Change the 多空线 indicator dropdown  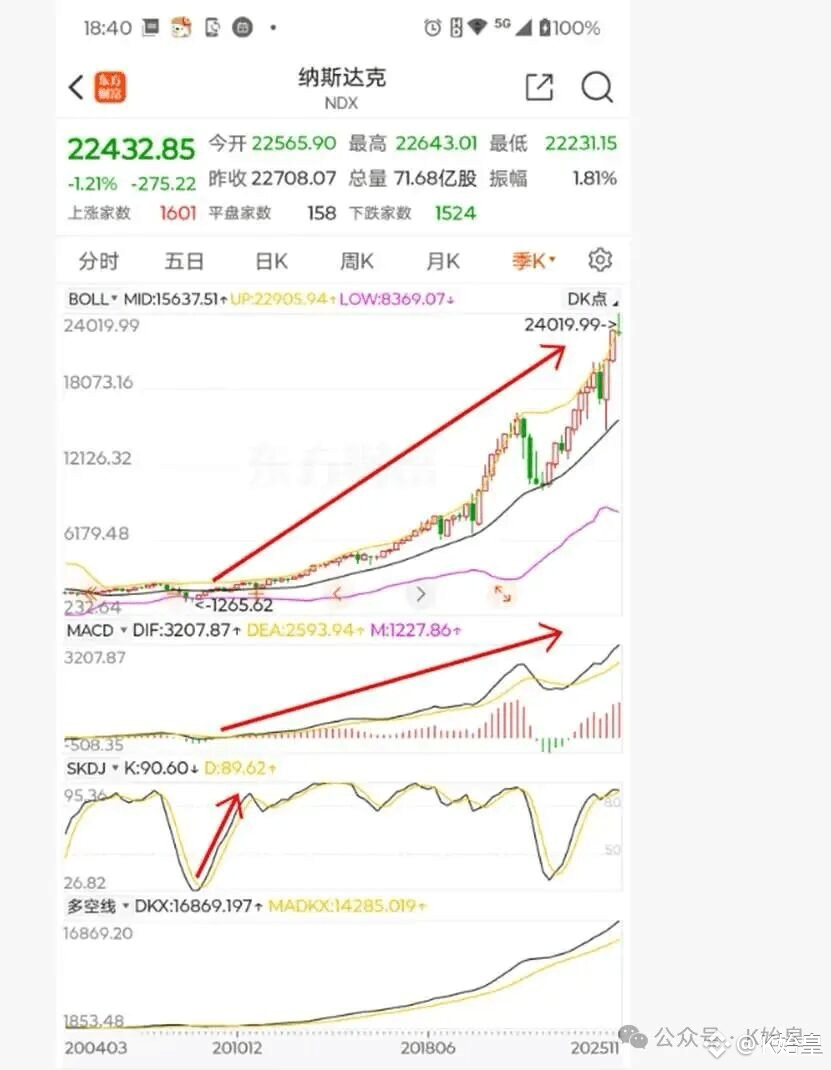pyautogui.click(x=98, y=906)
